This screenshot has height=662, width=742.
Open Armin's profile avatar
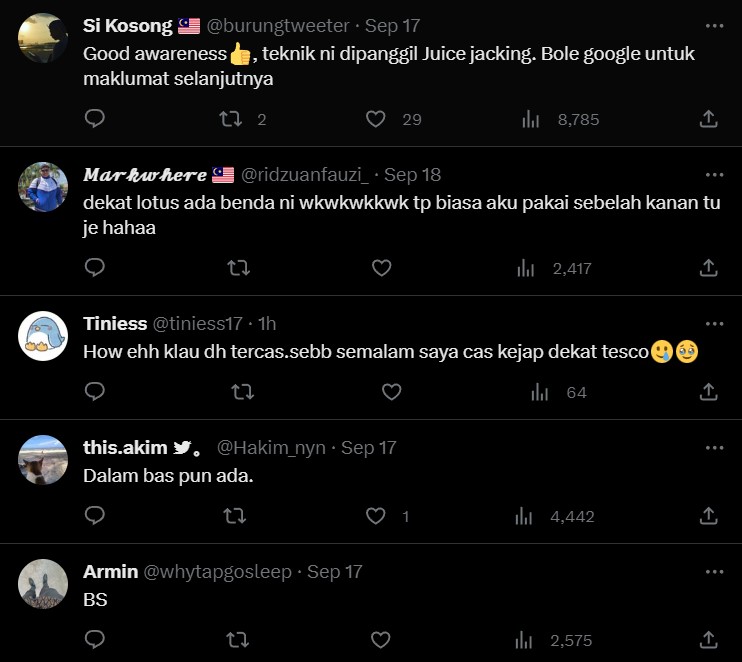pos(43,583)
